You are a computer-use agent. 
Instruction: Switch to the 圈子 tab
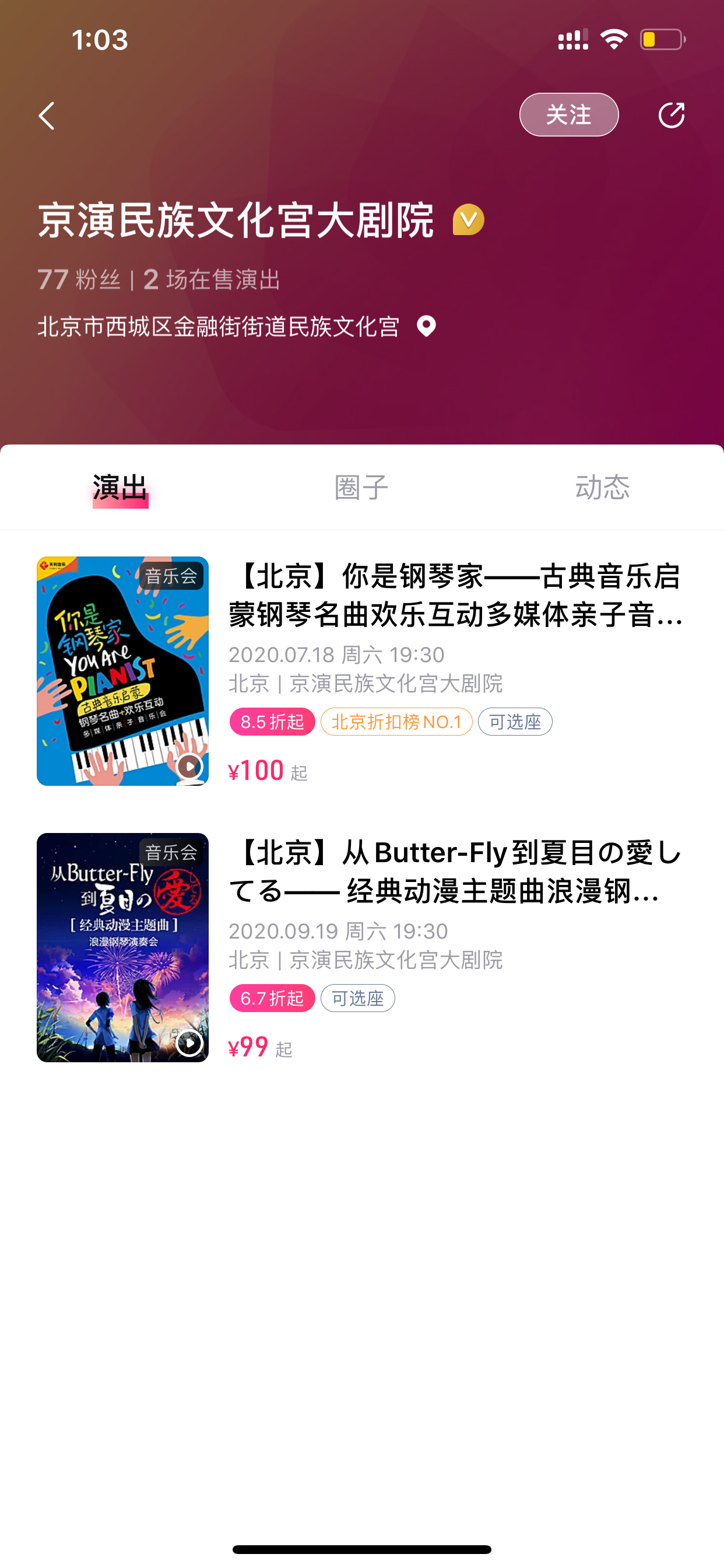click(x=361, y=488)
